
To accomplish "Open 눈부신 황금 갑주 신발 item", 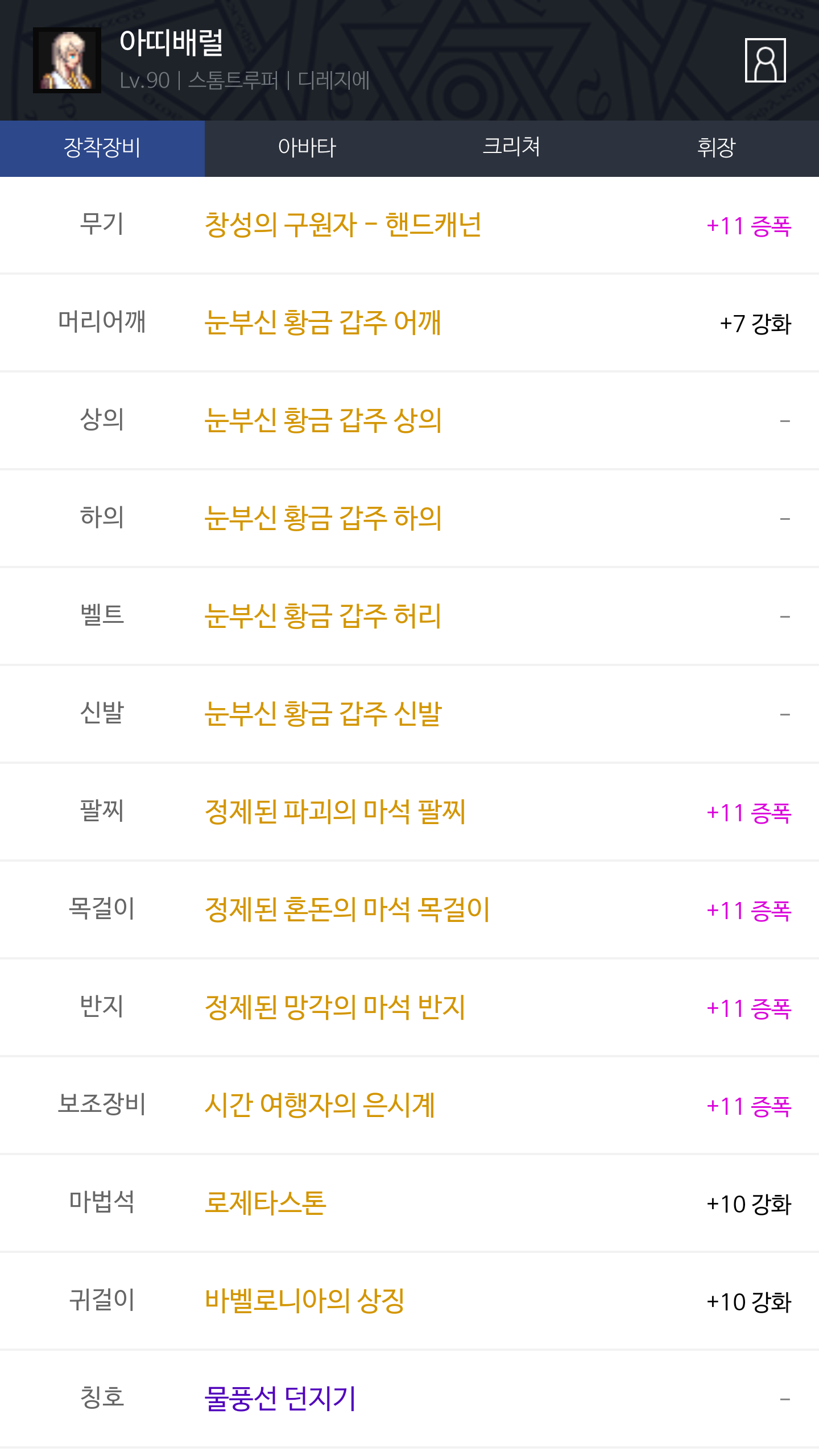I will (323, 714).
